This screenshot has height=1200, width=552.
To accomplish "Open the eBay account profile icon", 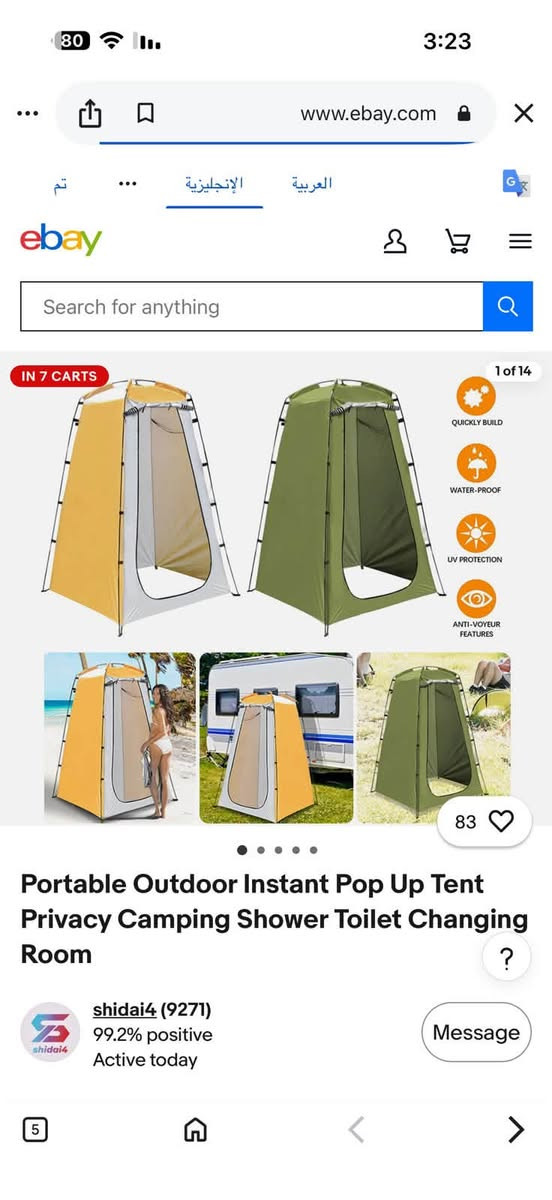I will [x=395, y=241].
